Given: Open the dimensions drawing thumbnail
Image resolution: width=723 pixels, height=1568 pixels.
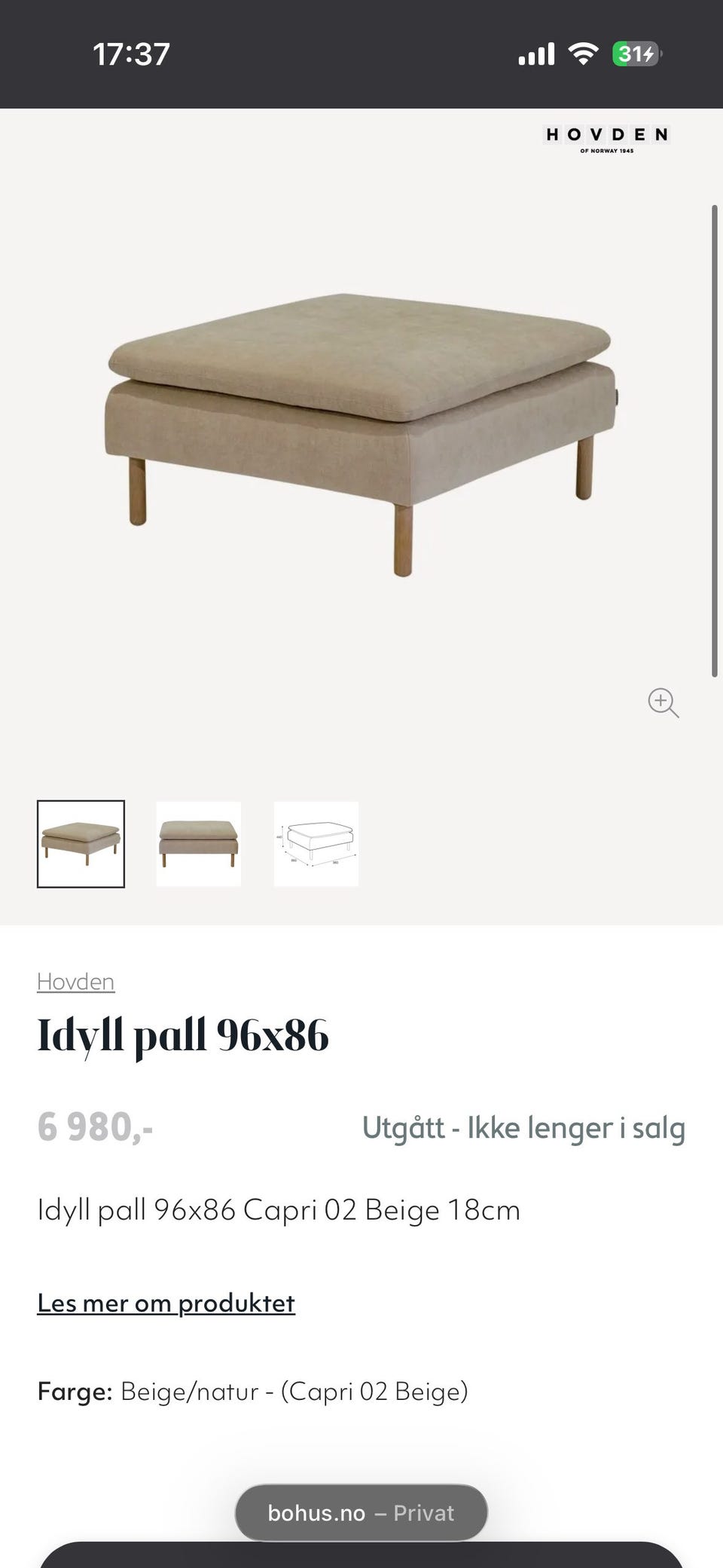Looking at the screenshot, I should pos(316,844).
